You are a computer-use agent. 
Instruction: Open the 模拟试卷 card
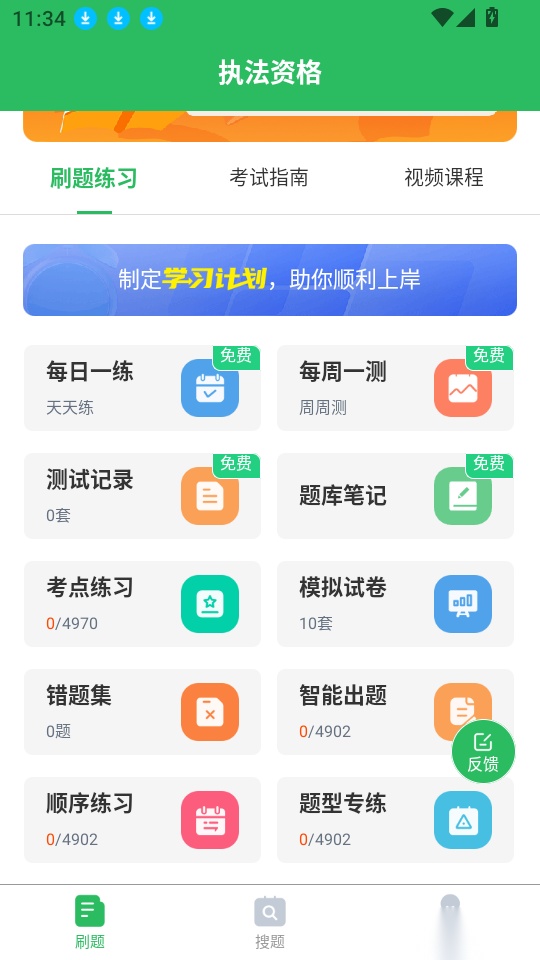(396, 604)
